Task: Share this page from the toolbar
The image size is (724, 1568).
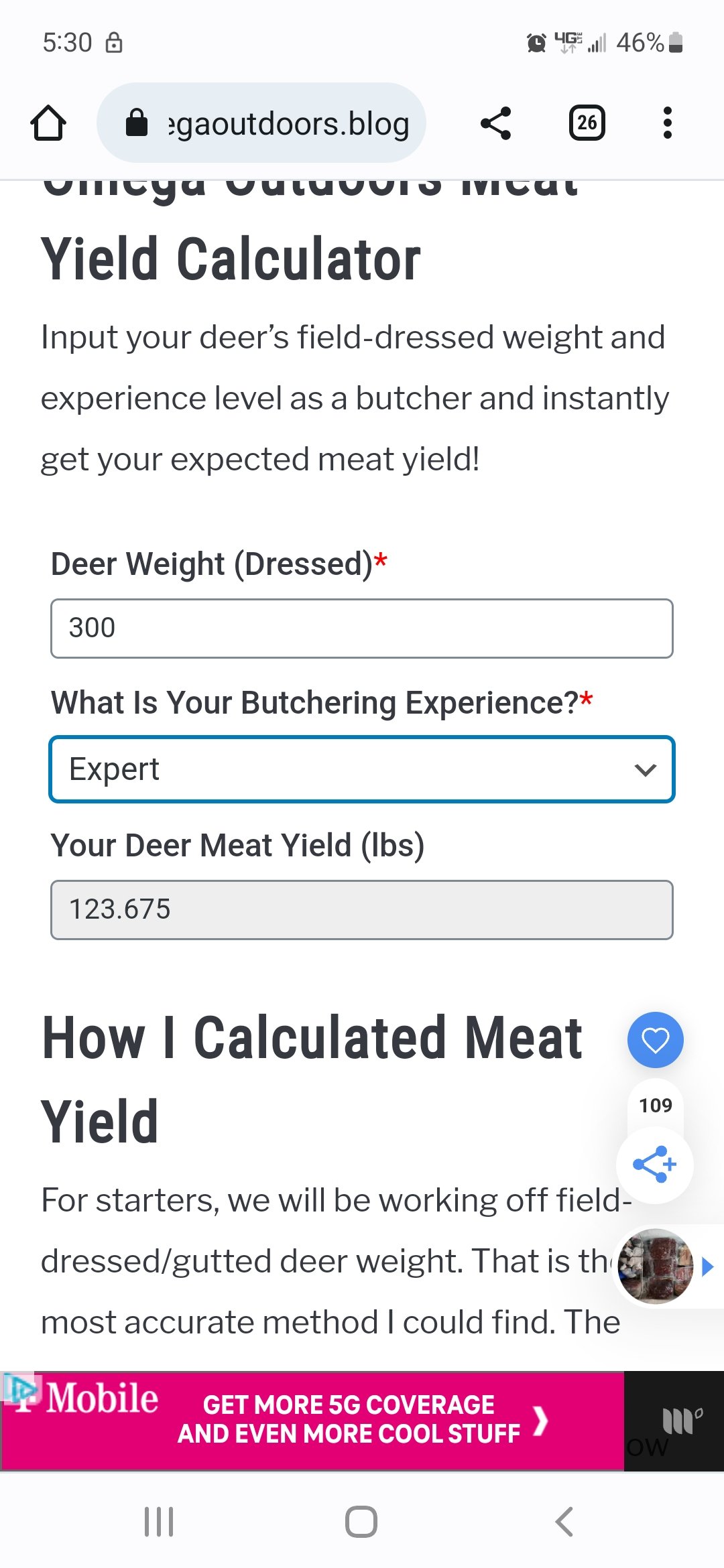Action: [x=496, y=123]
